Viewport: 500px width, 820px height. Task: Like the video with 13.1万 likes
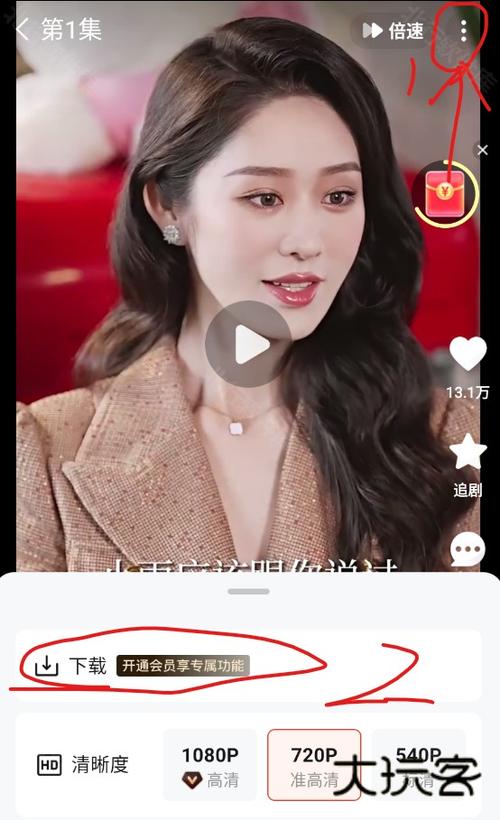[x=468, y=354]
